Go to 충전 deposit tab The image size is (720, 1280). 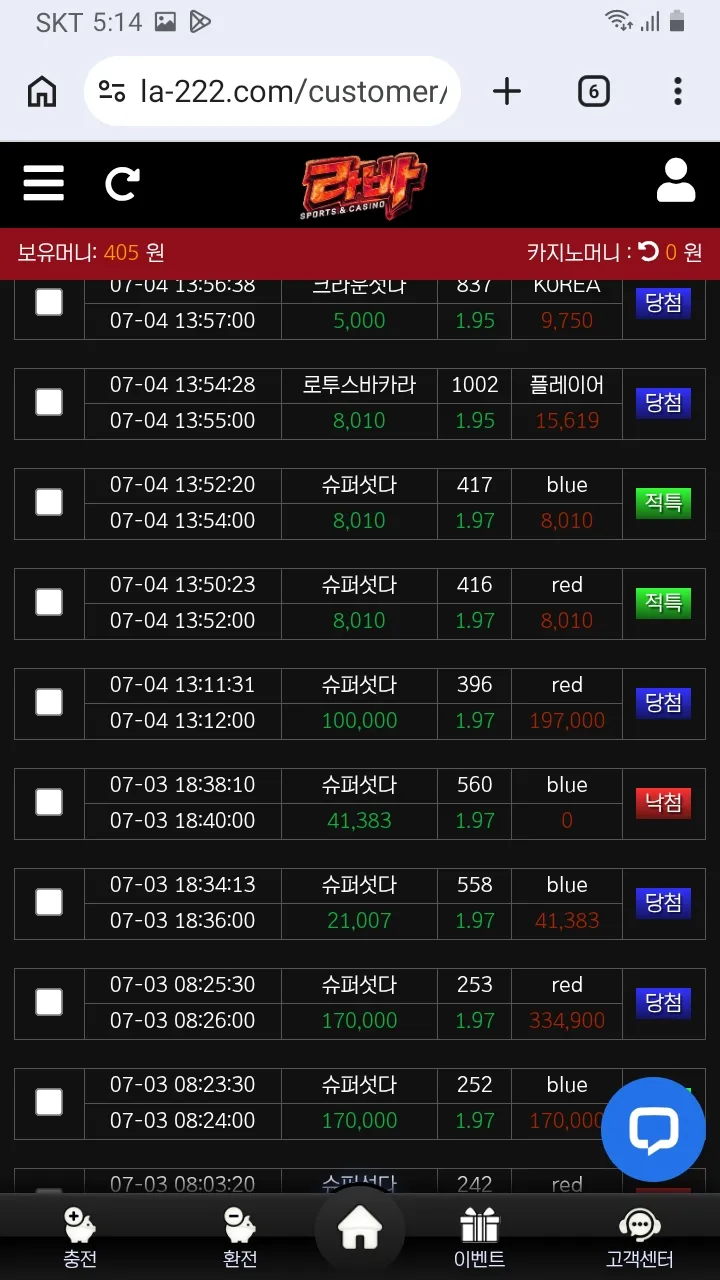pyautogui.click(x=80, y=1237)
